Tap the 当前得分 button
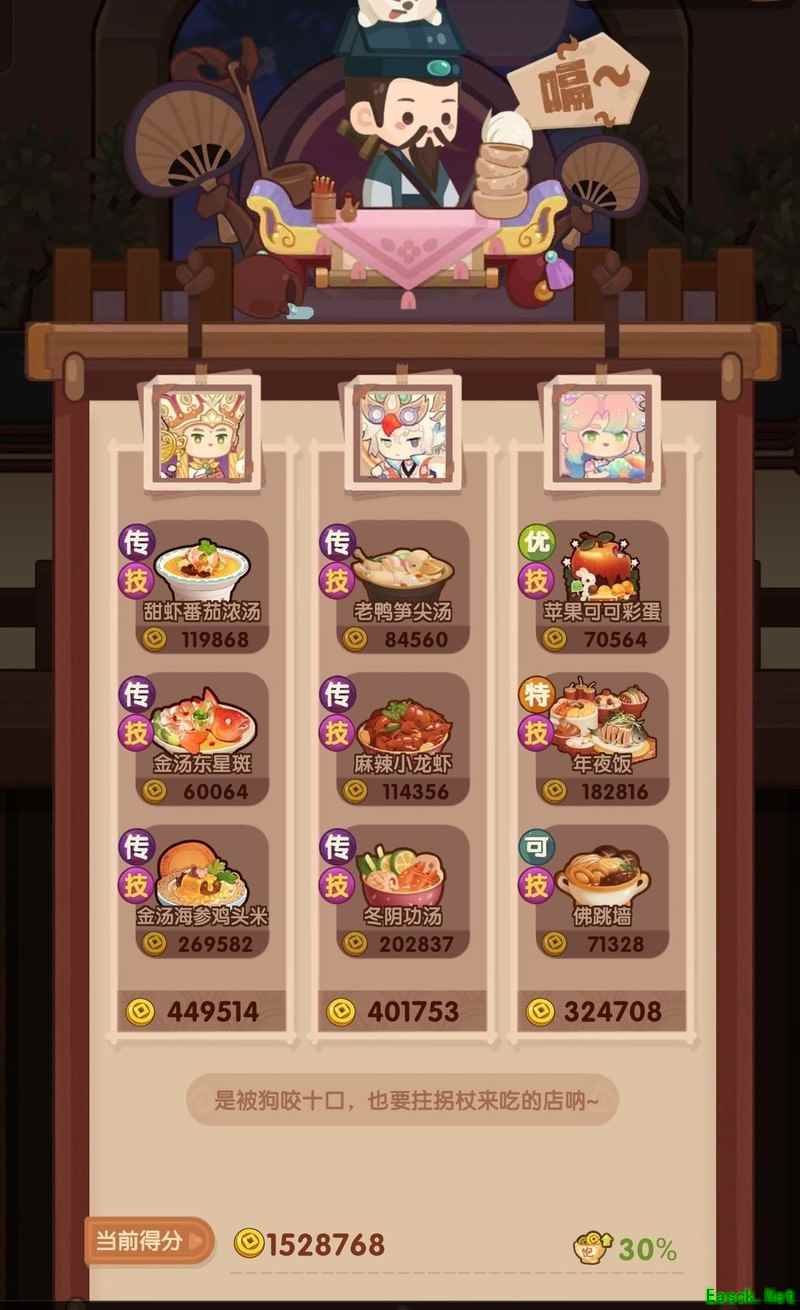The image size is (800, 1310). [148, 1242]
